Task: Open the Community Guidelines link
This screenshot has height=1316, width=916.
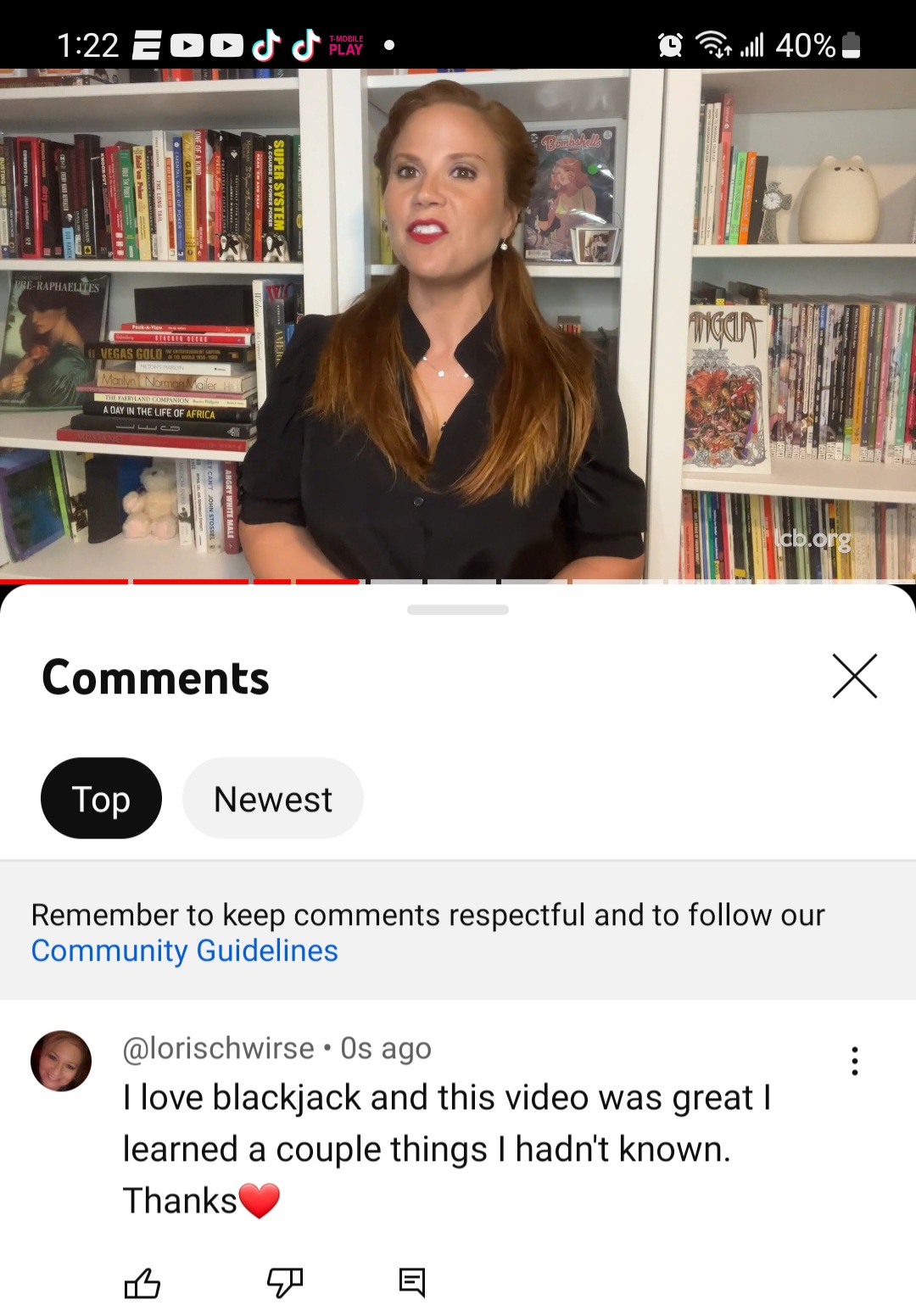Action: pyautogui.click(x=184, y=951)
